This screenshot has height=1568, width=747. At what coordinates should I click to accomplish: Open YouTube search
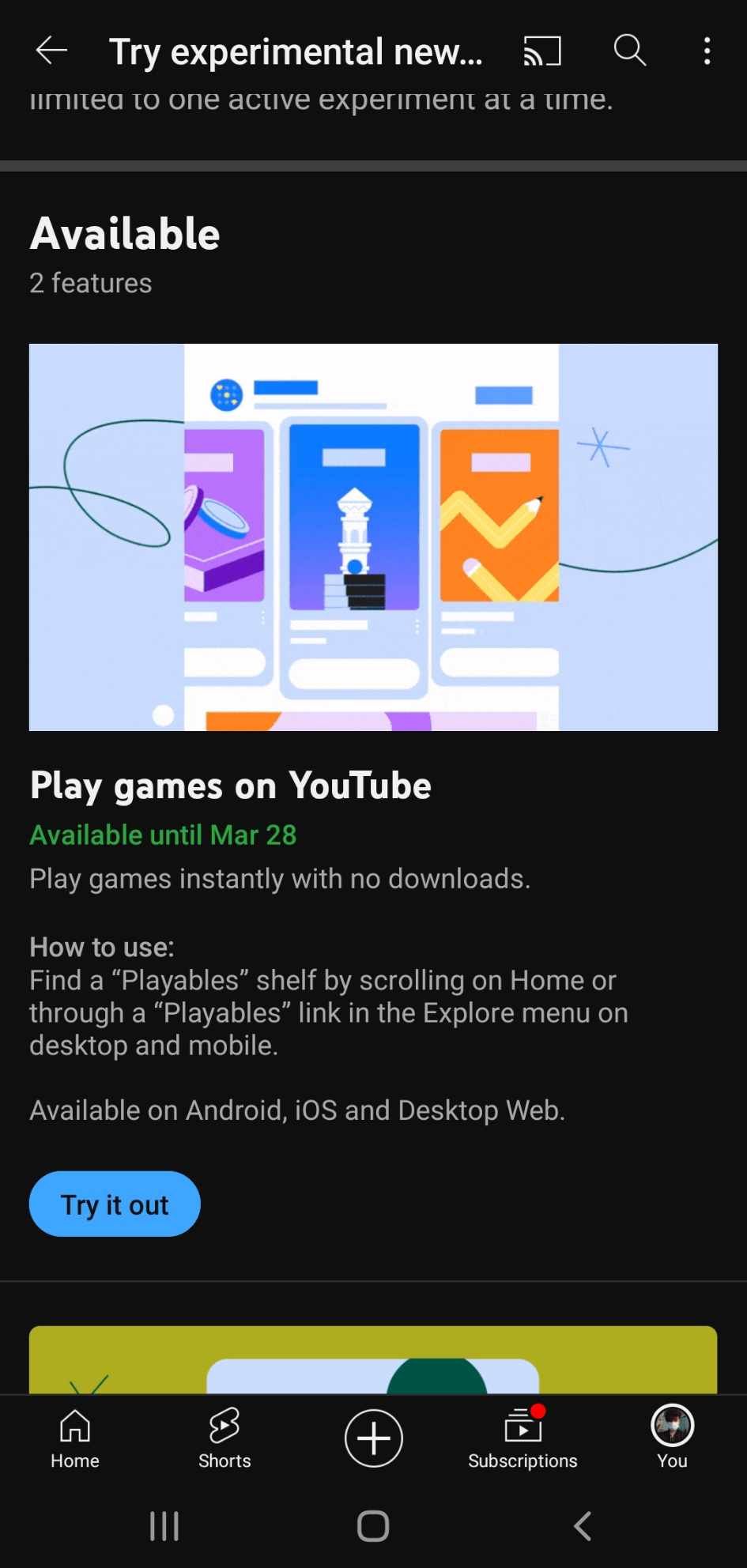pos(630,51)
